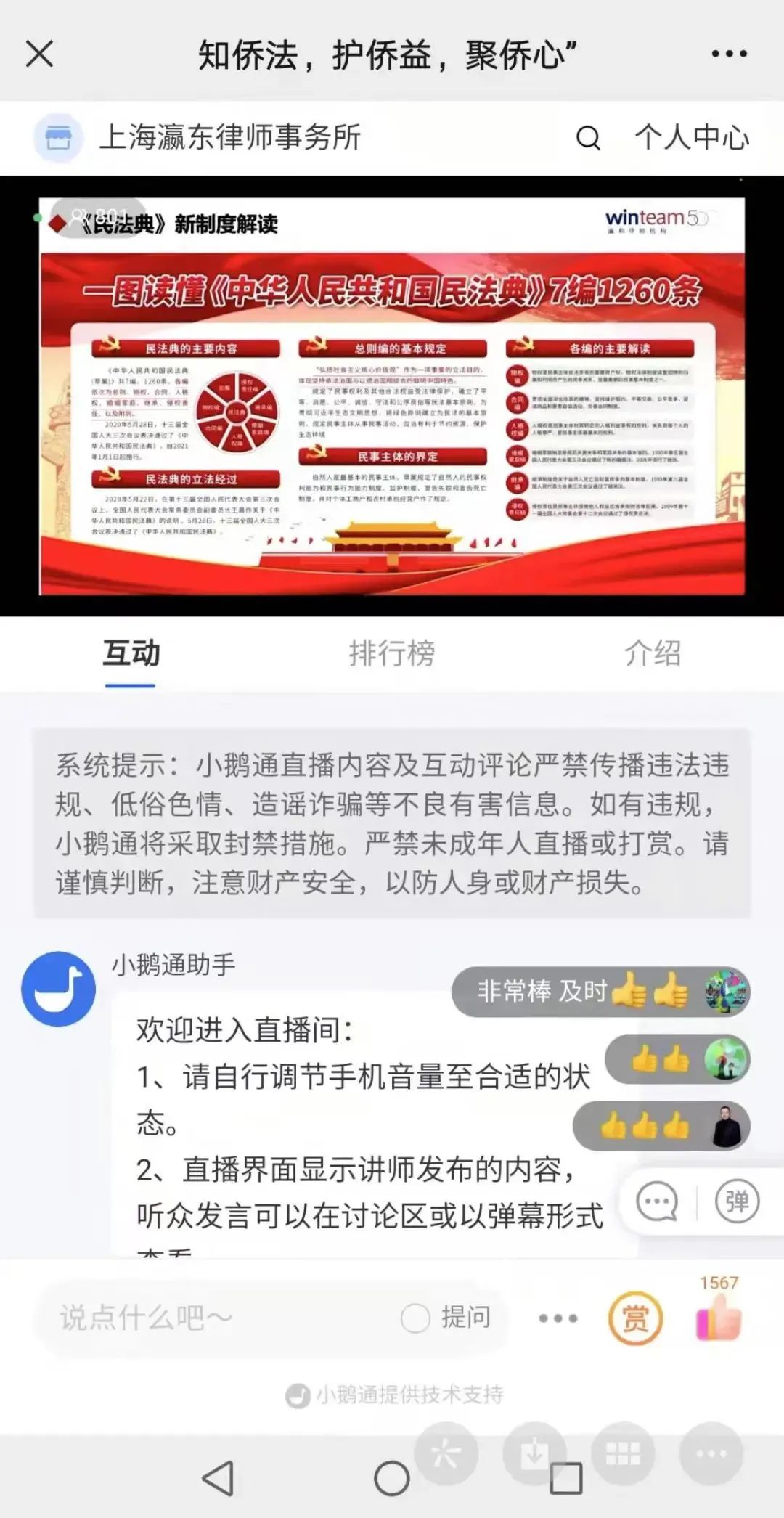This screenshot has height=1518, width=784.
Task: Tap the search magnifier icon
Action: (x=588, y=138)
